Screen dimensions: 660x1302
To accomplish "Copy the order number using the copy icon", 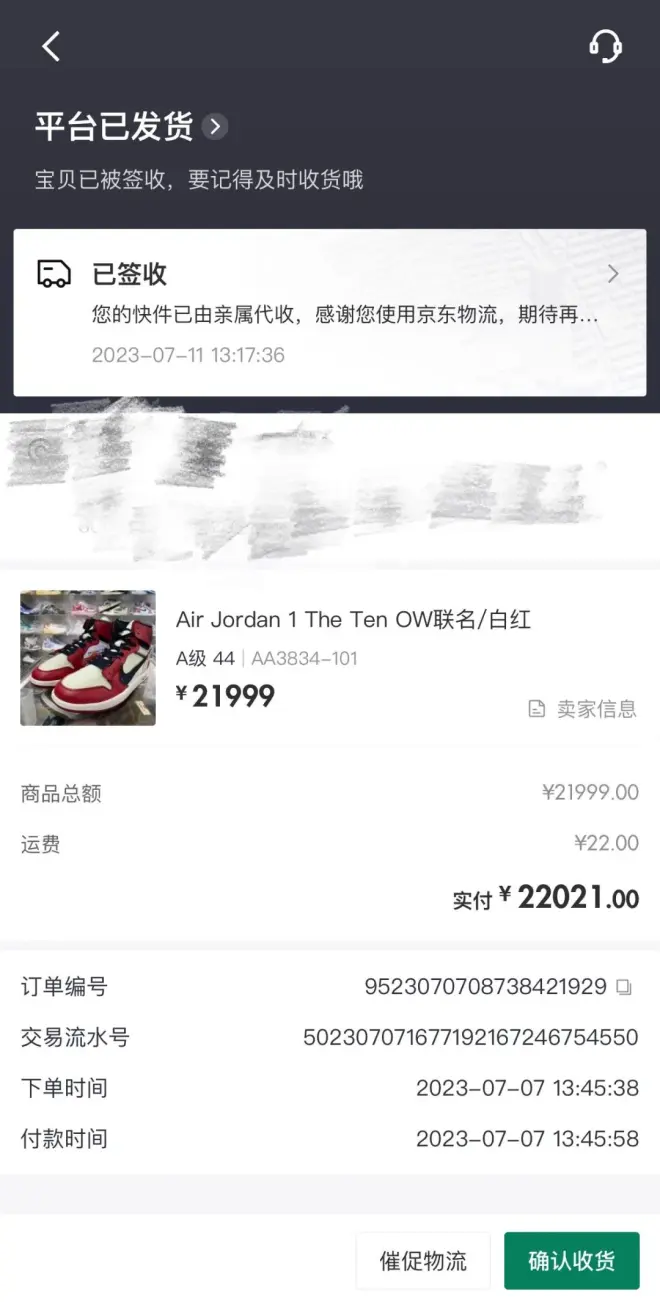I will tap(624, 987).
